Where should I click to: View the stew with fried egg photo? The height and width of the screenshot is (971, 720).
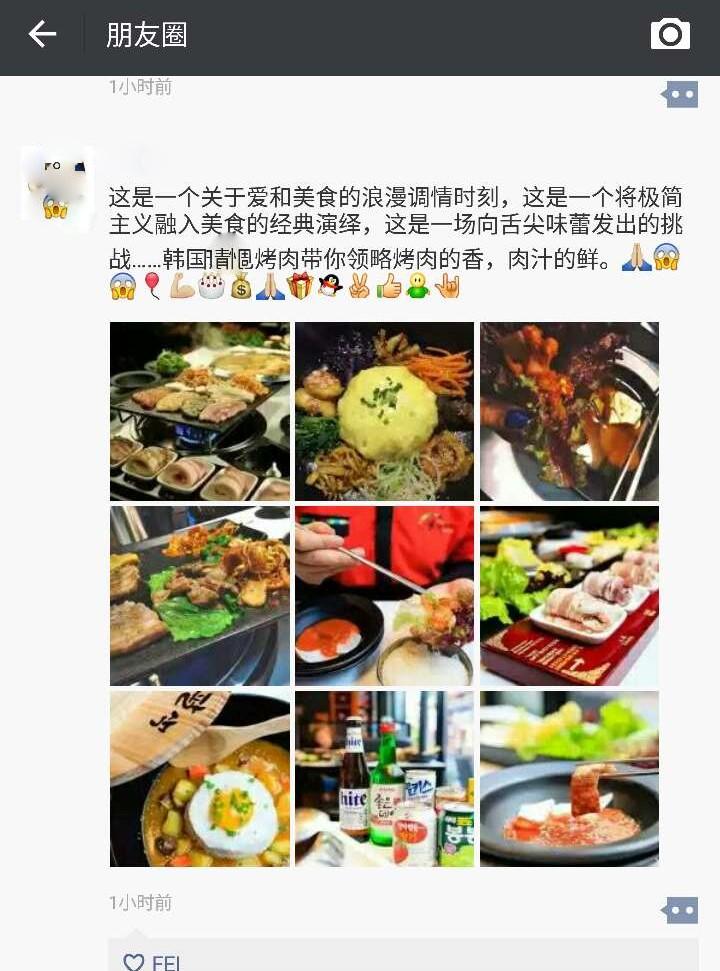200,778
